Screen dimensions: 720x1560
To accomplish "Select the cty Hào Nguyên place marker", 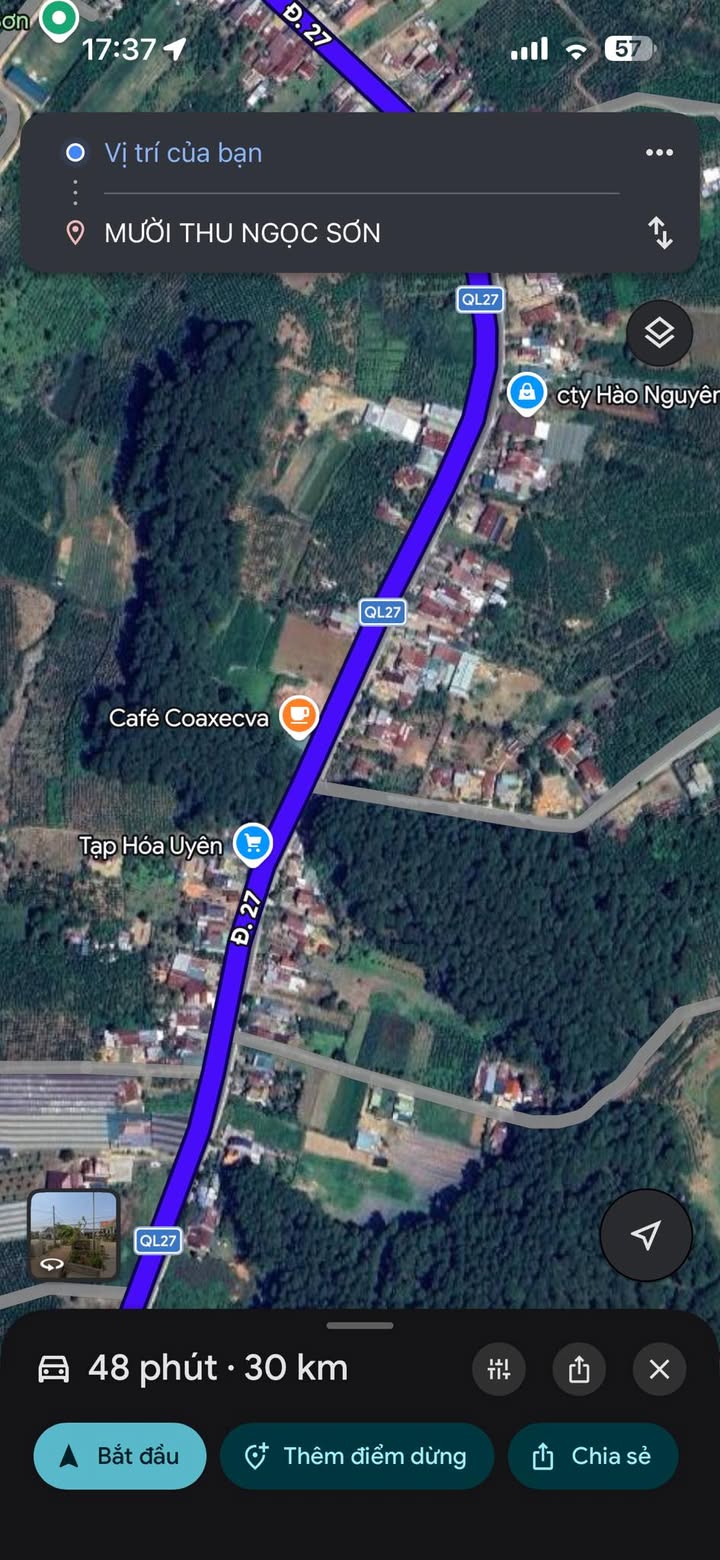I will pos(526,391).
